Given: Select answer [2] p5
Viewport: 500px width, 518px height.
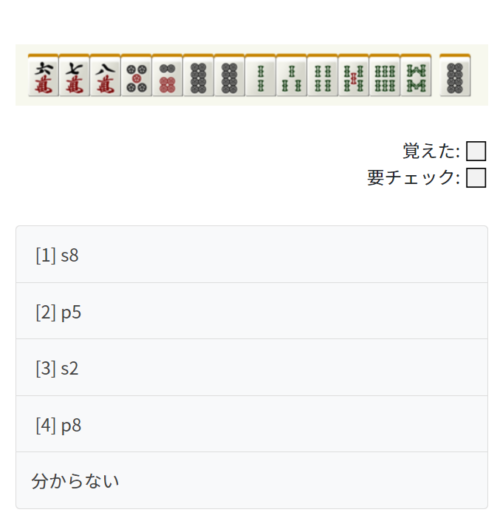Looking at the screenshot, I should 252,311.
